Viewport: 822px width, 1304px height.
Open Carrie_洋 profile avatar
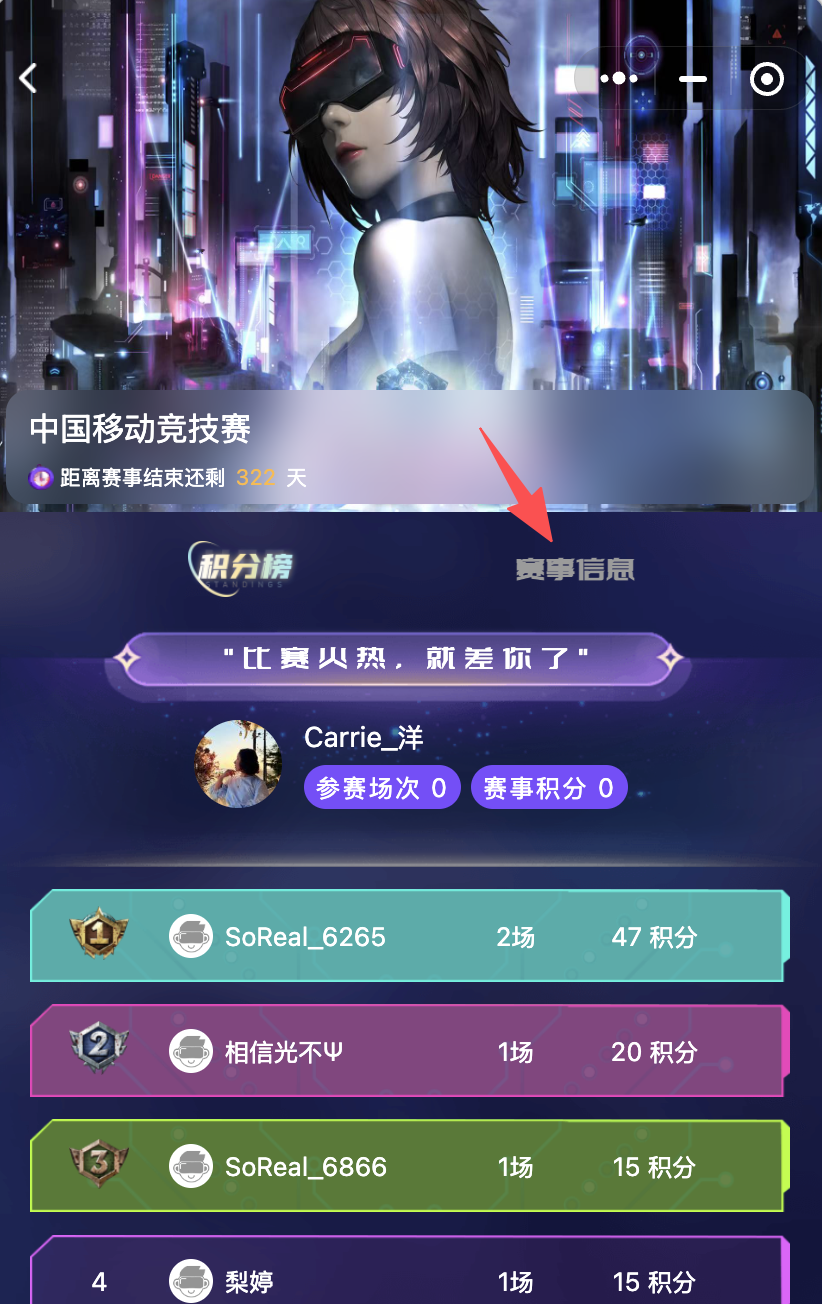click(238, 763)
